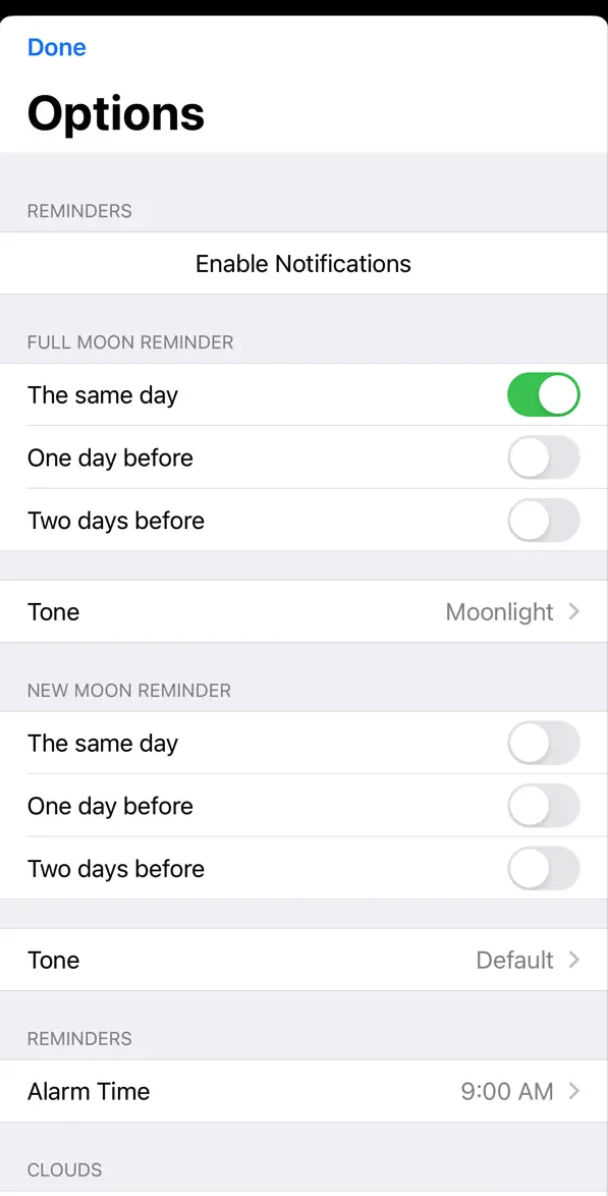Screen dimensions: 608x1196
Task: Enable full moon one day before reminder
Action: click(x=543, y=458)
